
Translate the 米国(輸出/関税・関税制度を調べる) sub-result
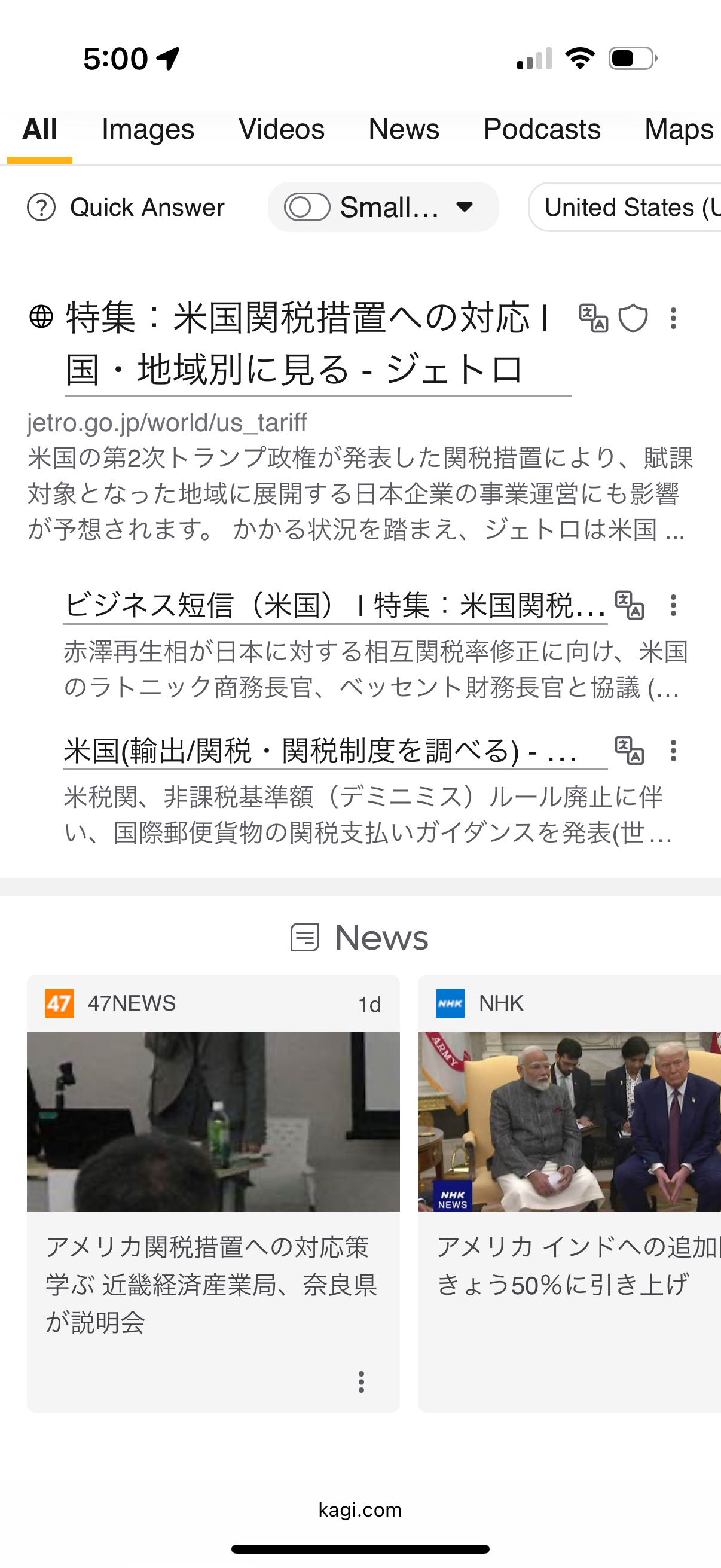pyautogui.click(x=629, y=751)
